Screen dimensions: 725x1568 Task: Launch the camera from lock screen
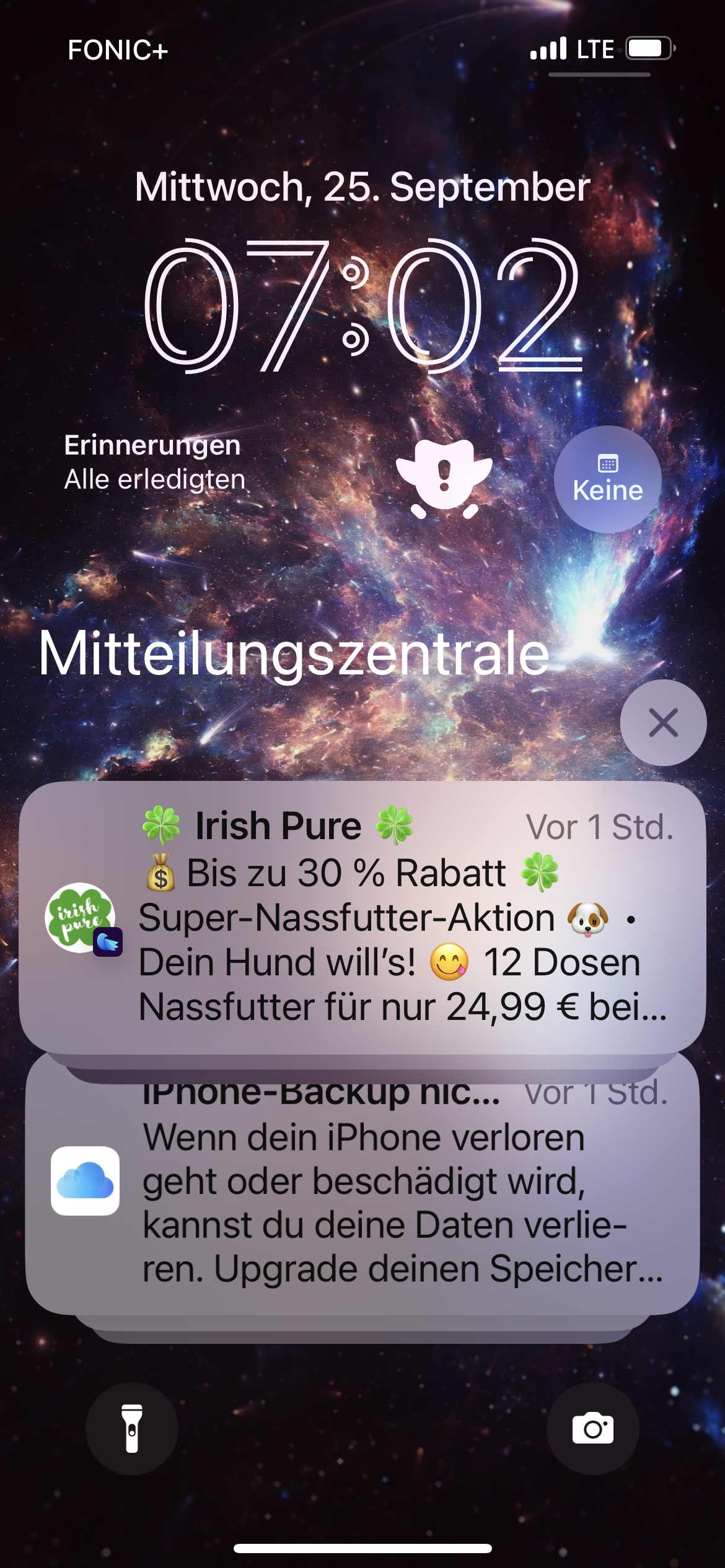tap(593, 1429)
